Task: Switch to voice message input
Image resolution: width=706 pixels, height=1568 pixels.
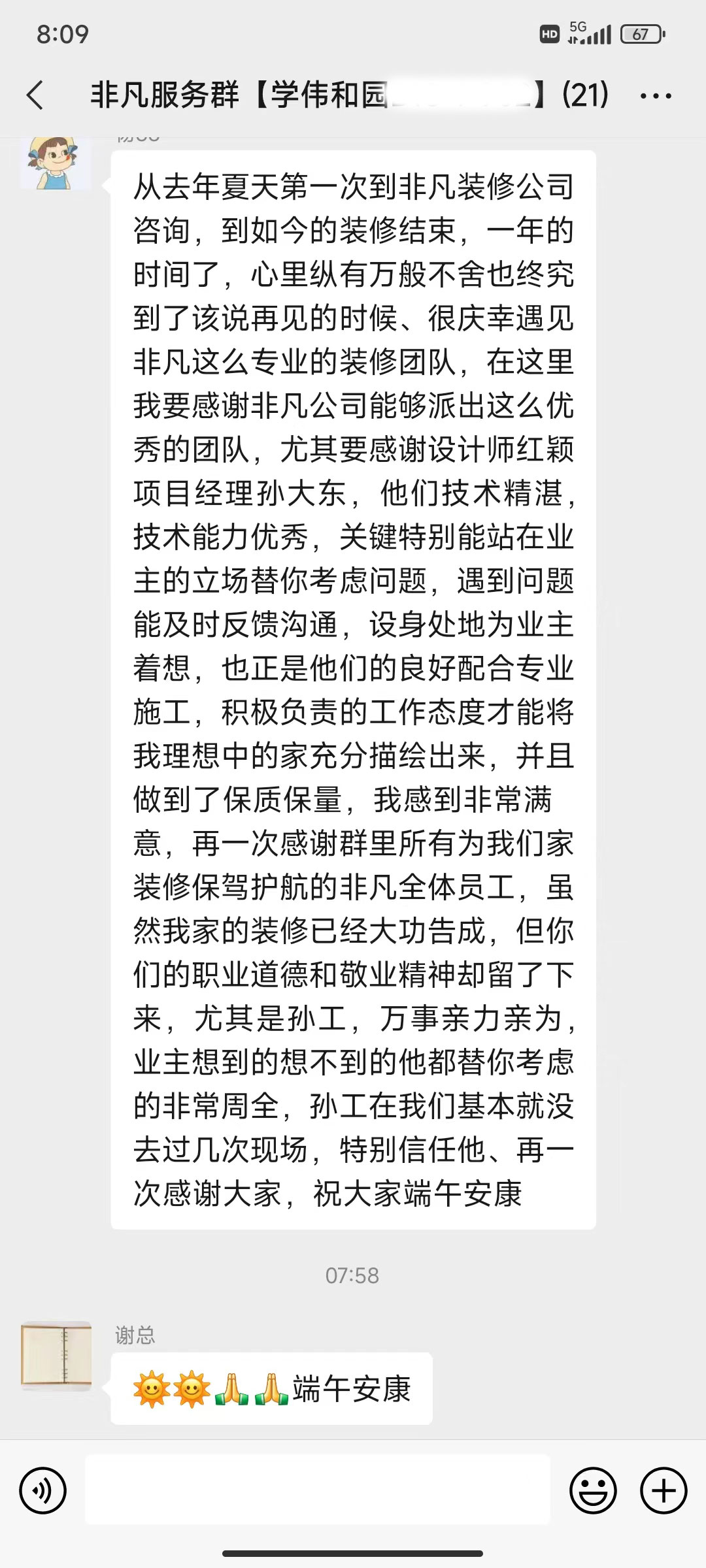Action: (43, 1491)
